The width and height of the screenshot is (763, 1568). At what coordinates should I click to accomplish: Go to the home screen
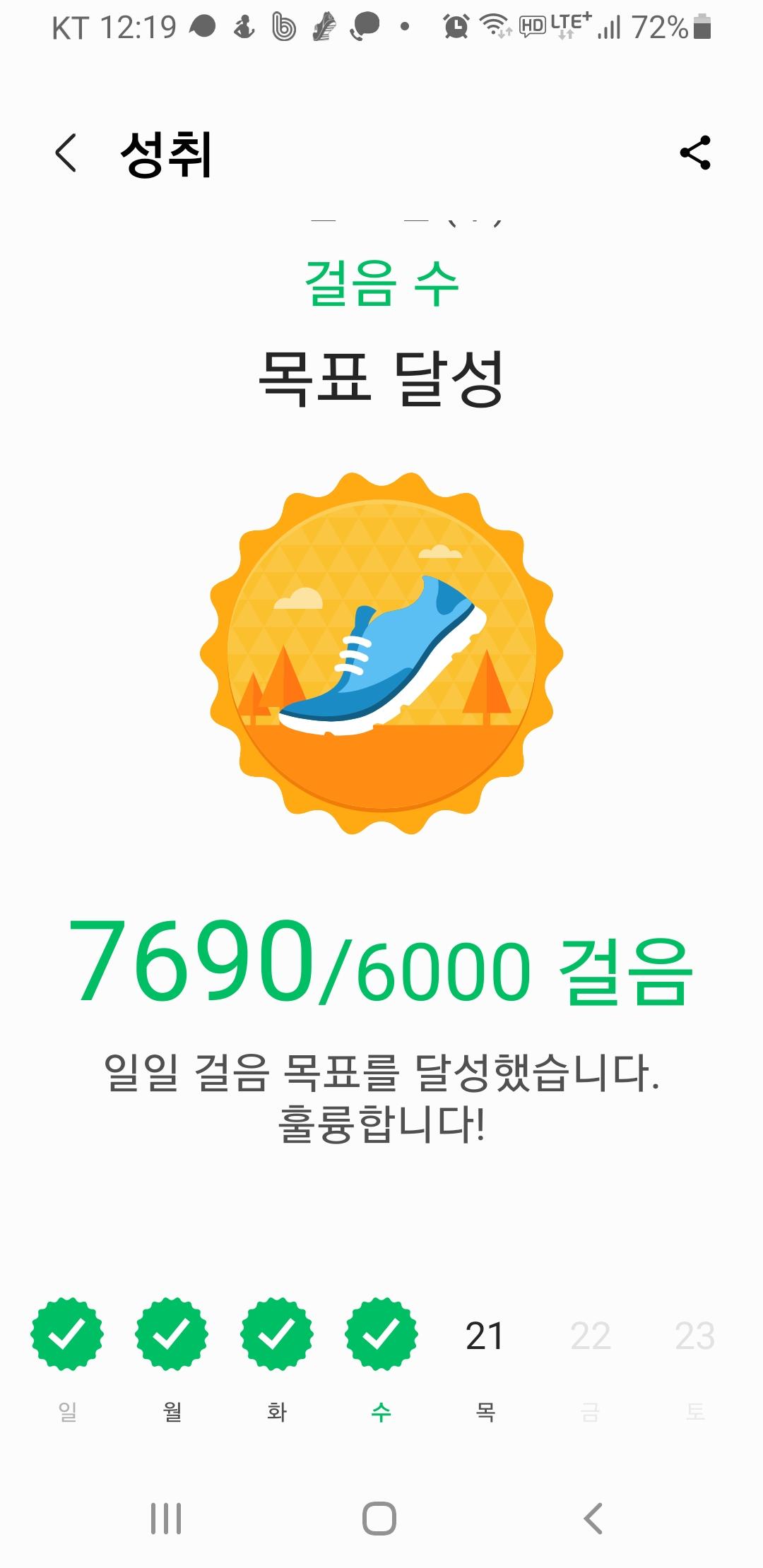pos(379,1518)
